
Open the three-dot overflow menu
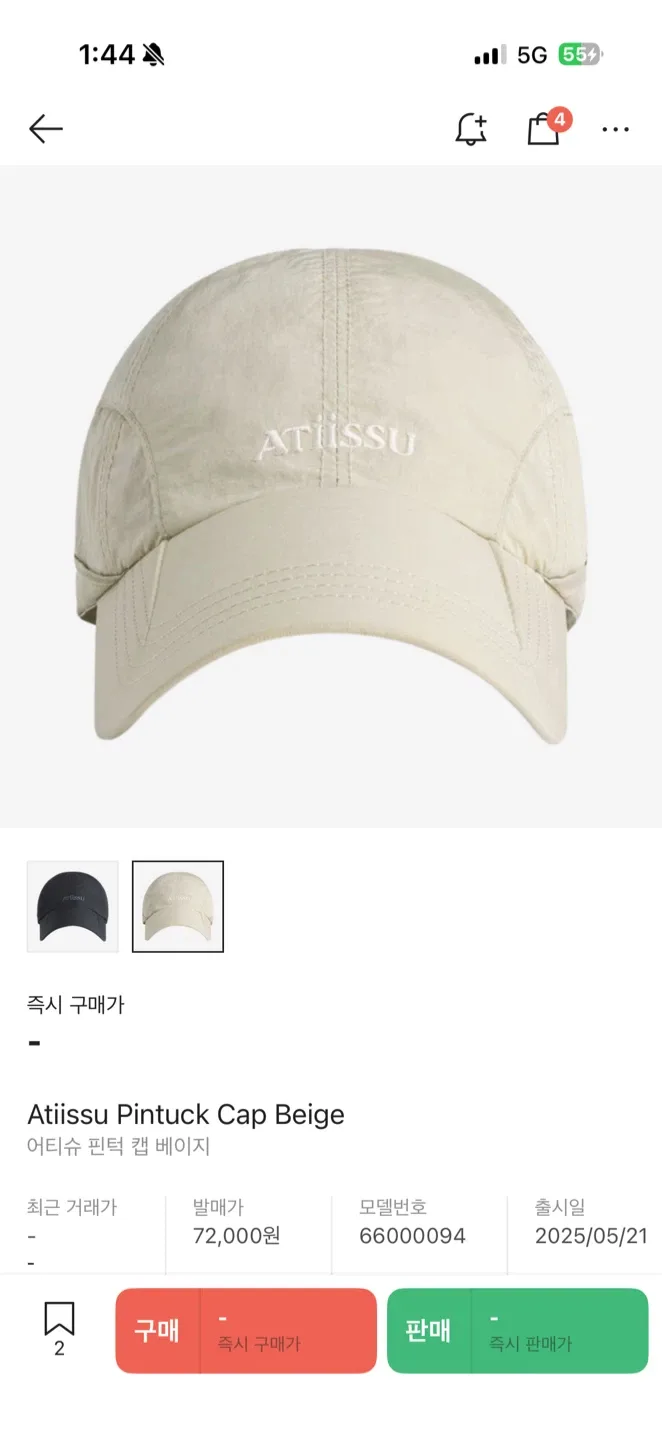tap(615, 129)
